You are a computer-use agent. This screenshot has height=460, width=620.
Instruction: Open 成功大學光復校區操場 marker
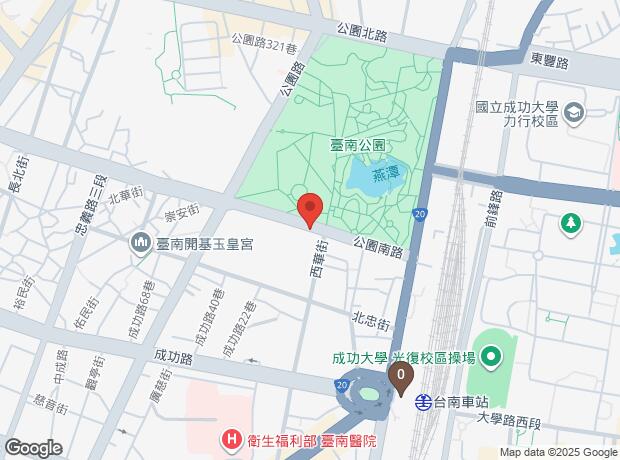click(491, 358)
